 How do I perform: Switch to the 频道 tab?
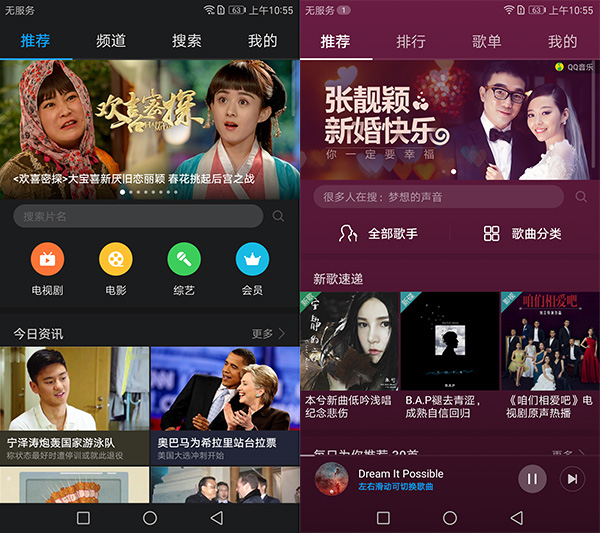(111, 41)
